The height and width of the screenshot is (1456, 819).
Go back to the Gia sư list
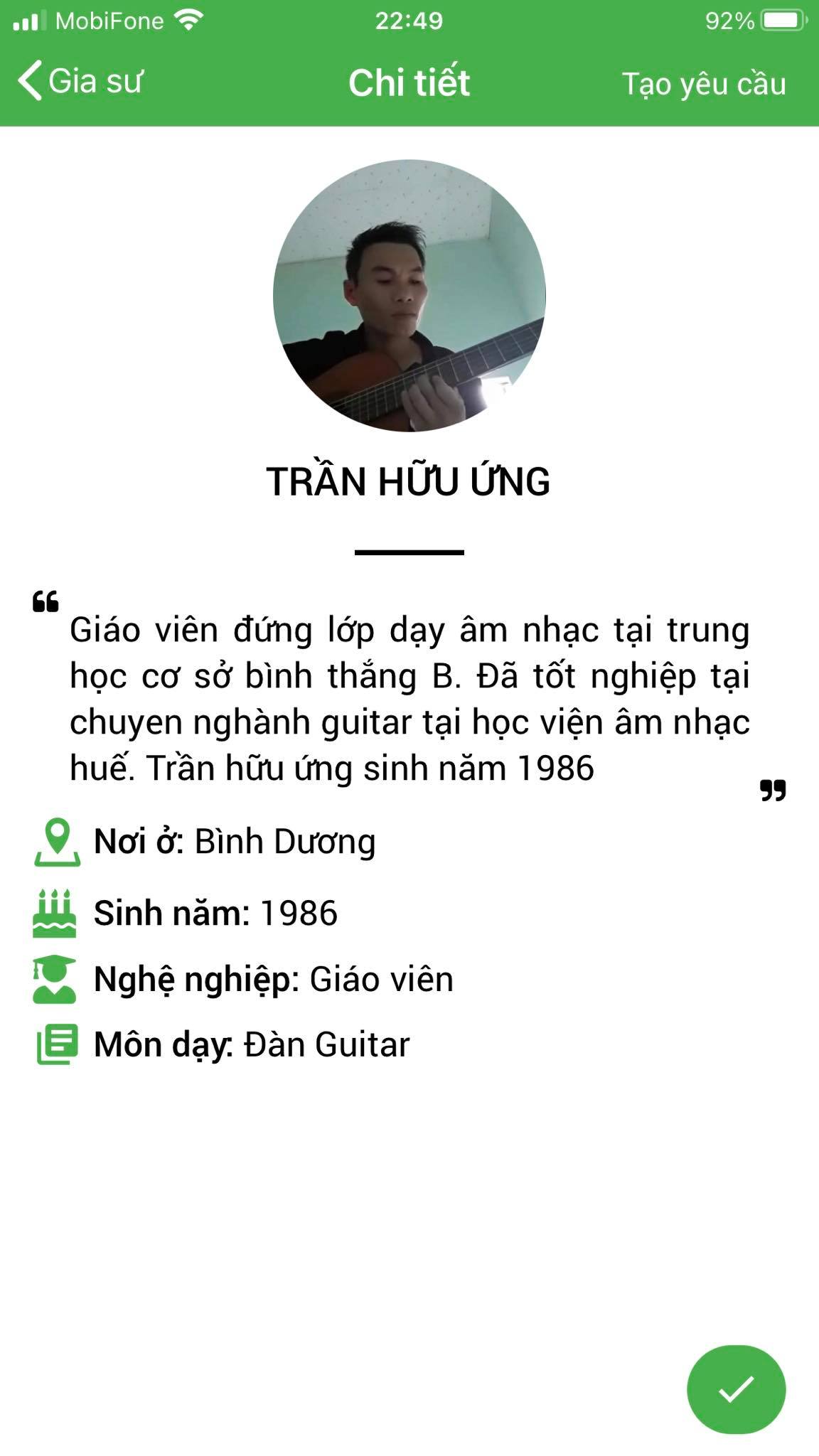80,81
